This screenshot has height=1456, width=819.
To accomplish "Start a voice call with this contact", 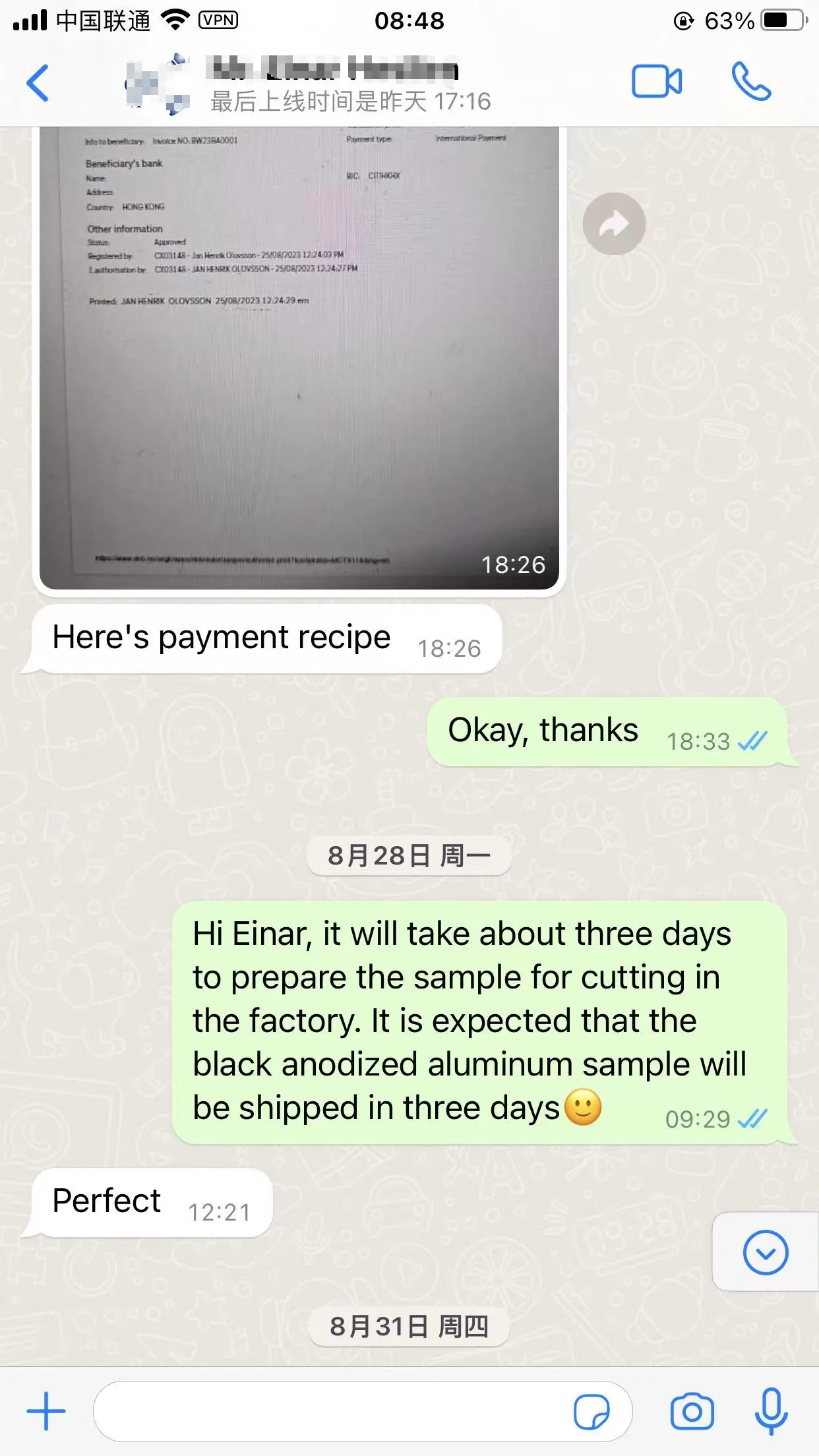I will coord(751,82).
